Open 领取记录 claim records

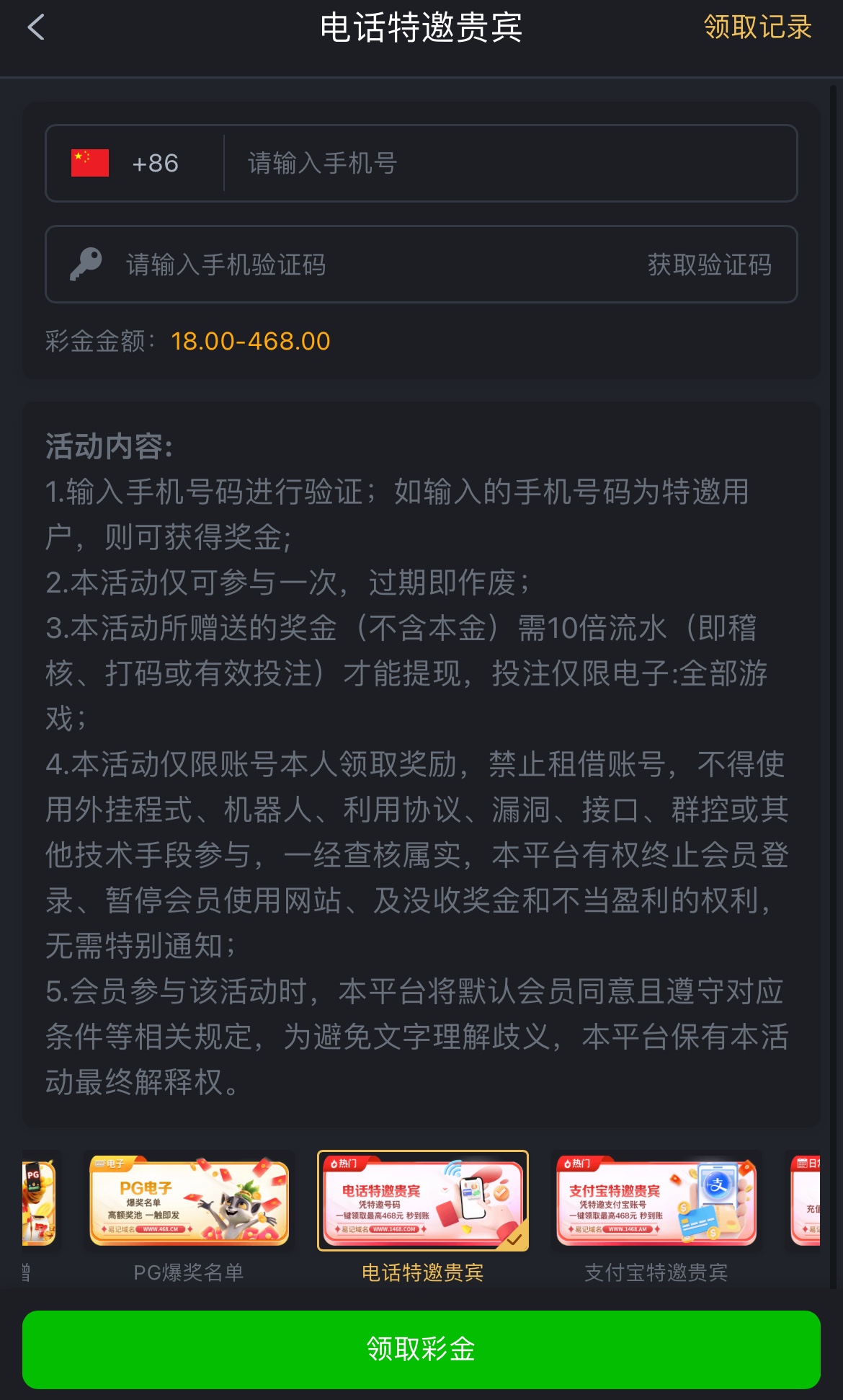pyautogui.click(x=757, y=28)
